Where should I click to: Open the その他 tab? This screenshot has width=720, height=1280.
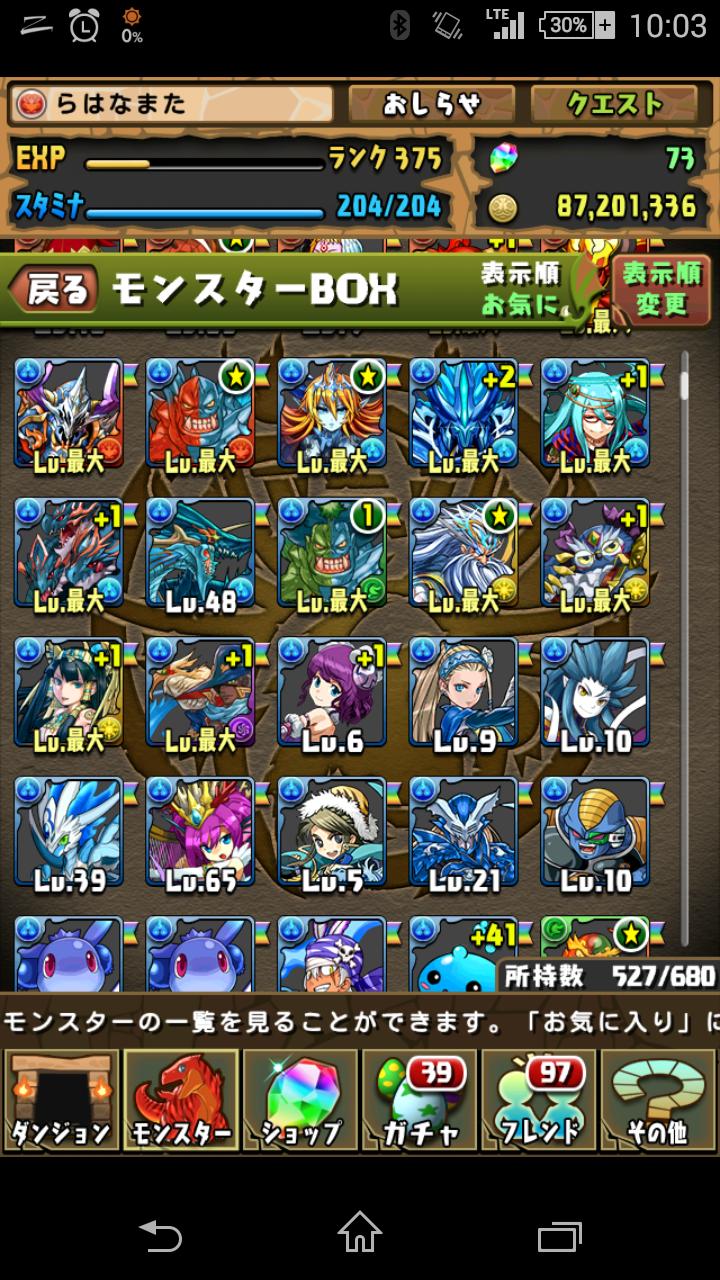(659, 1099)
